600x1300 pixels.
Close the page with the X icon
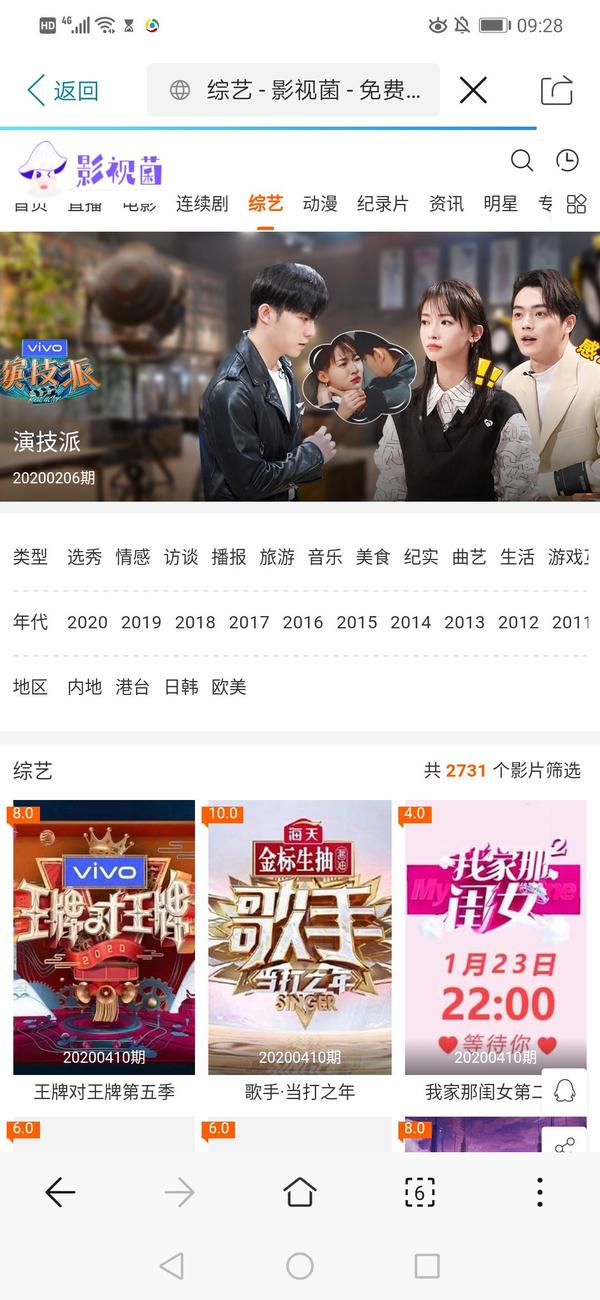click(473, 91)
